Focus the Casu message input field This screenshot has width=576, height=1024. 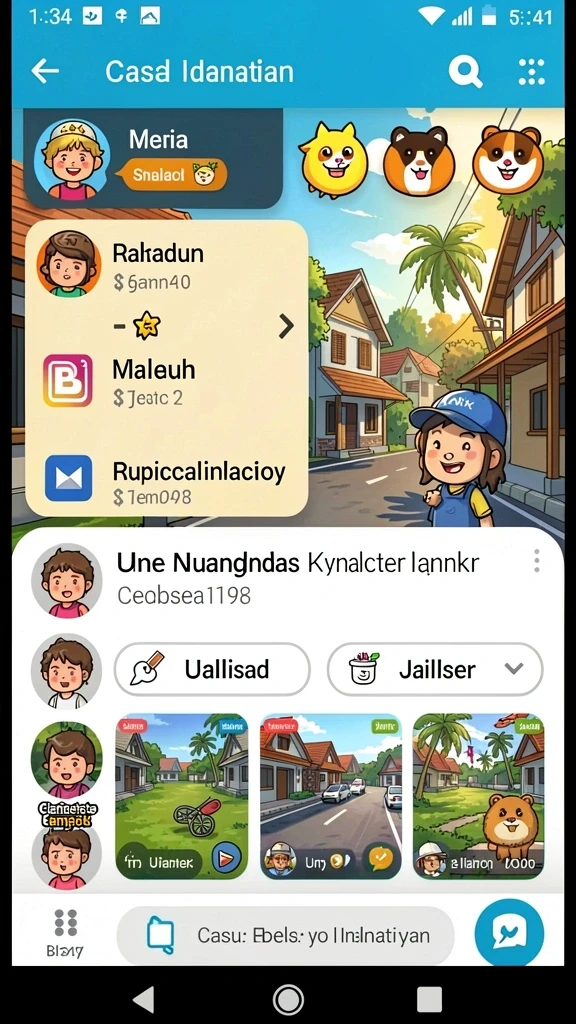285,935
